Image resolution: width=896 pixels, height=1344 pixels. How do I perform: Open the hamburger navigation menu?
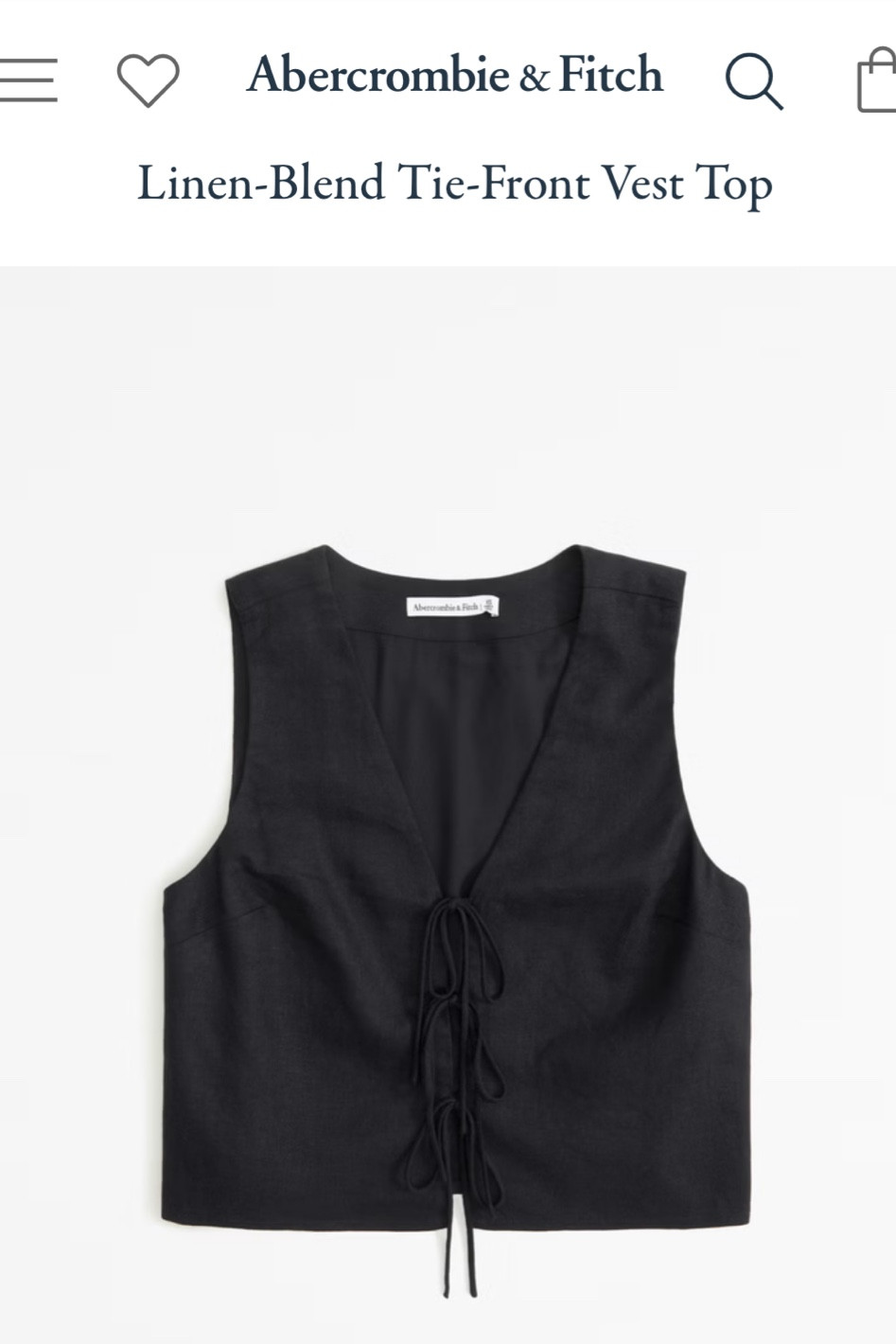coord(28,80)
